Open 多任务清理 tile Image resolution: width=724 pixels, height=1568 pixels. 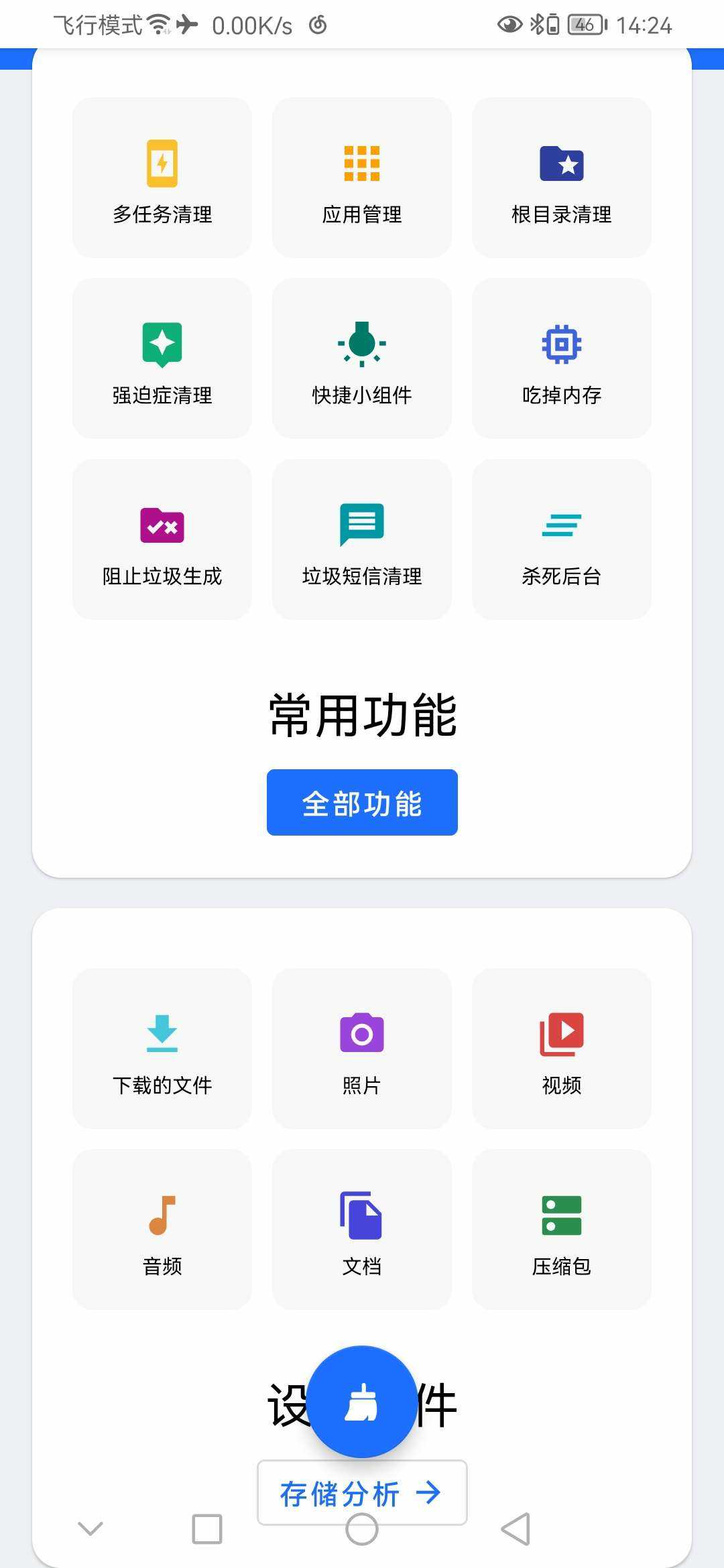pos(162,178)
